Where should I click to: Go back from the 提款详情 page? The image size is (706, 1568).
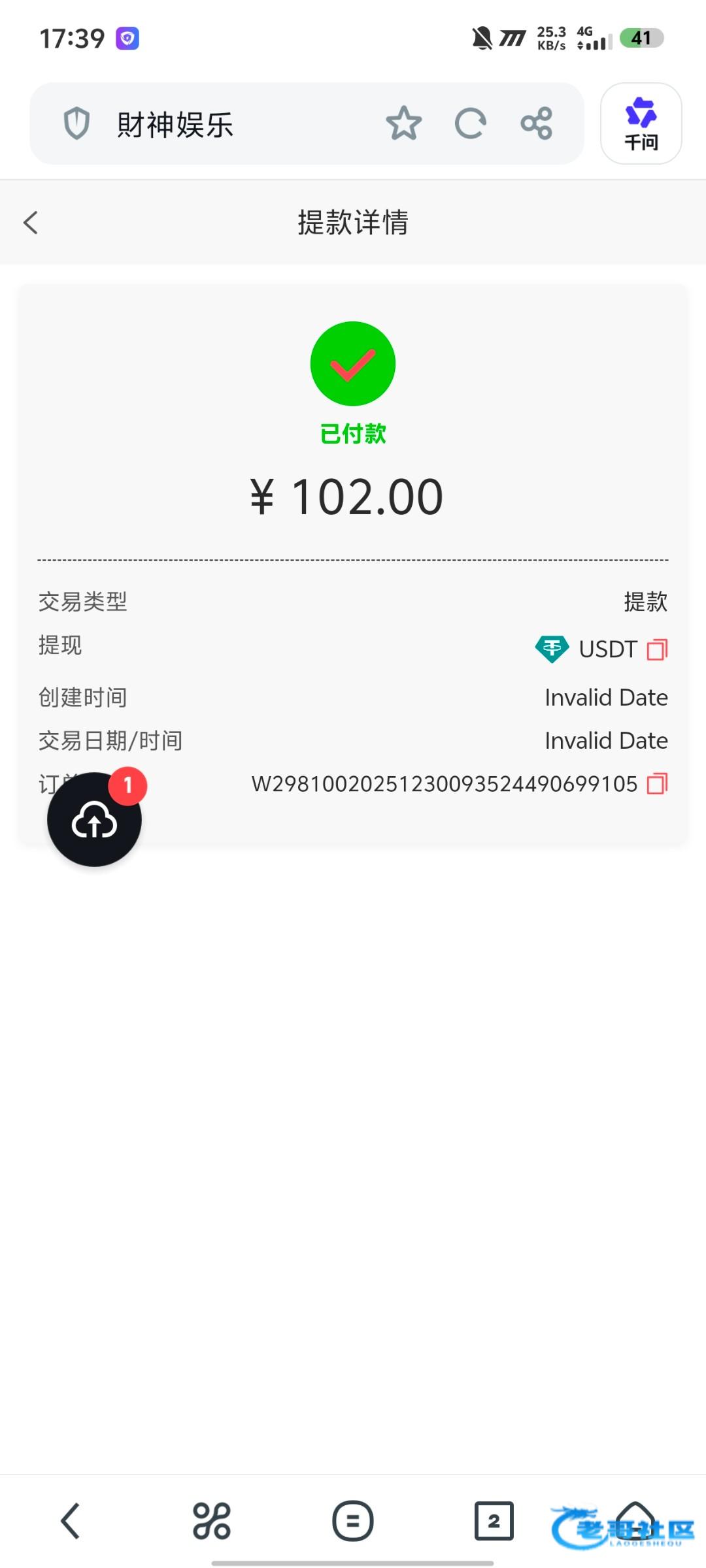click(31, 222)
